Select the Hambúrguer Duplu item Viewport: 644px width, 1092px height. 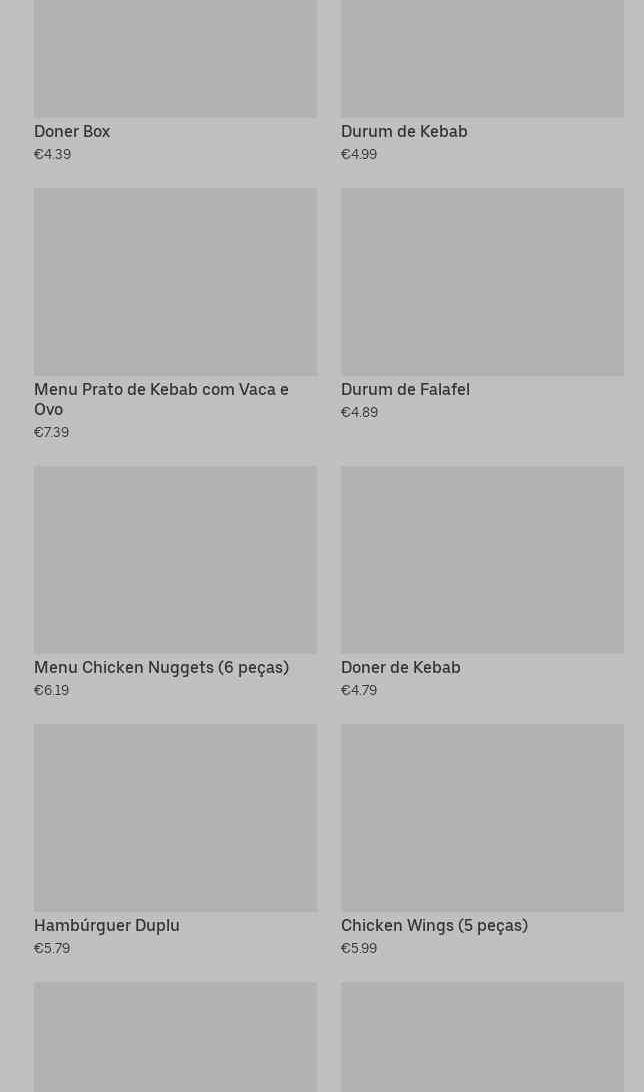click(x=175, y=840)
